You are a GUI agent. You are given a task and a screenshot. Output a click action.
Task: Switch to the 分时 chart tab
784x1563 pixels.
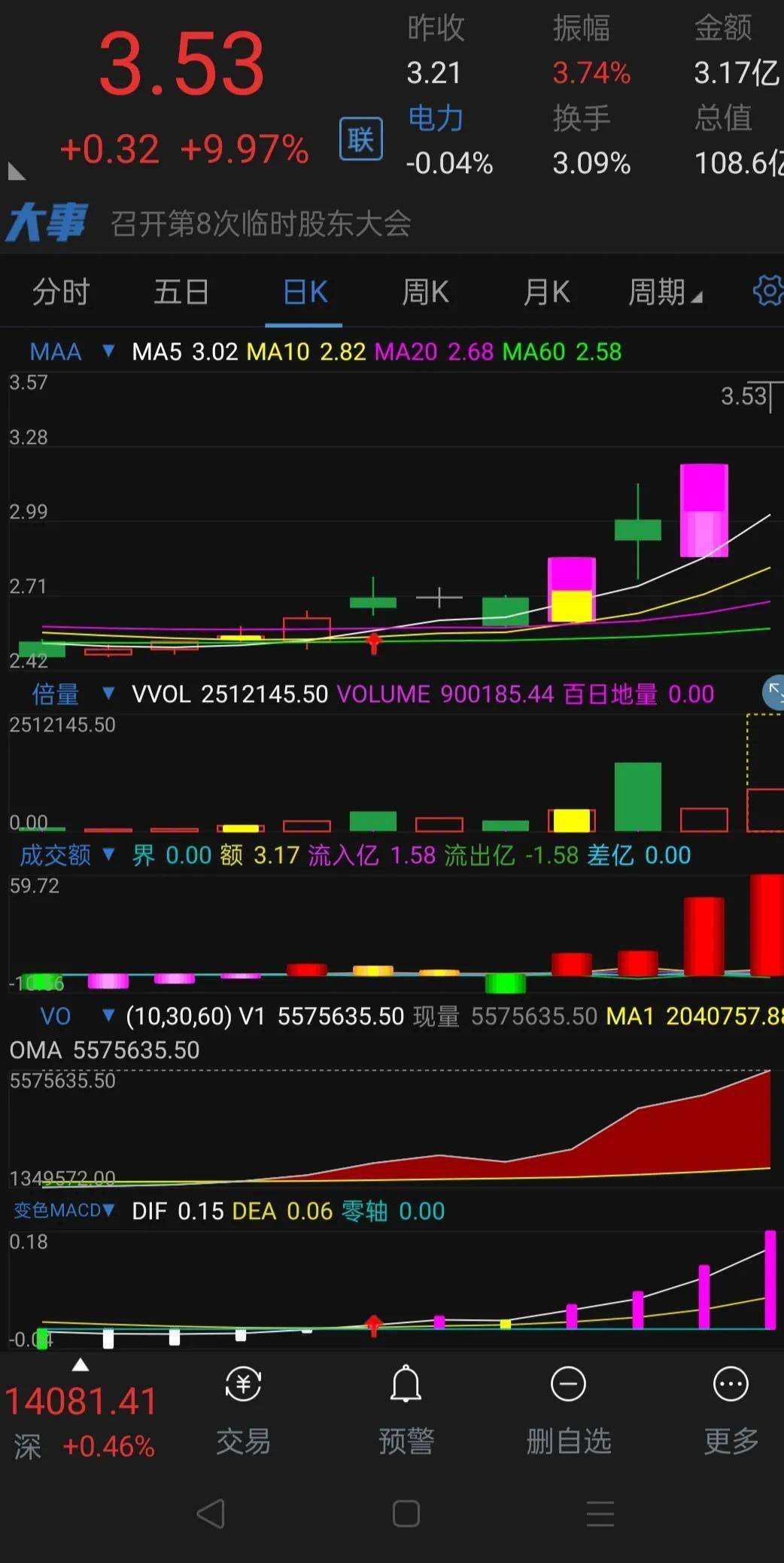click(61, 291)
